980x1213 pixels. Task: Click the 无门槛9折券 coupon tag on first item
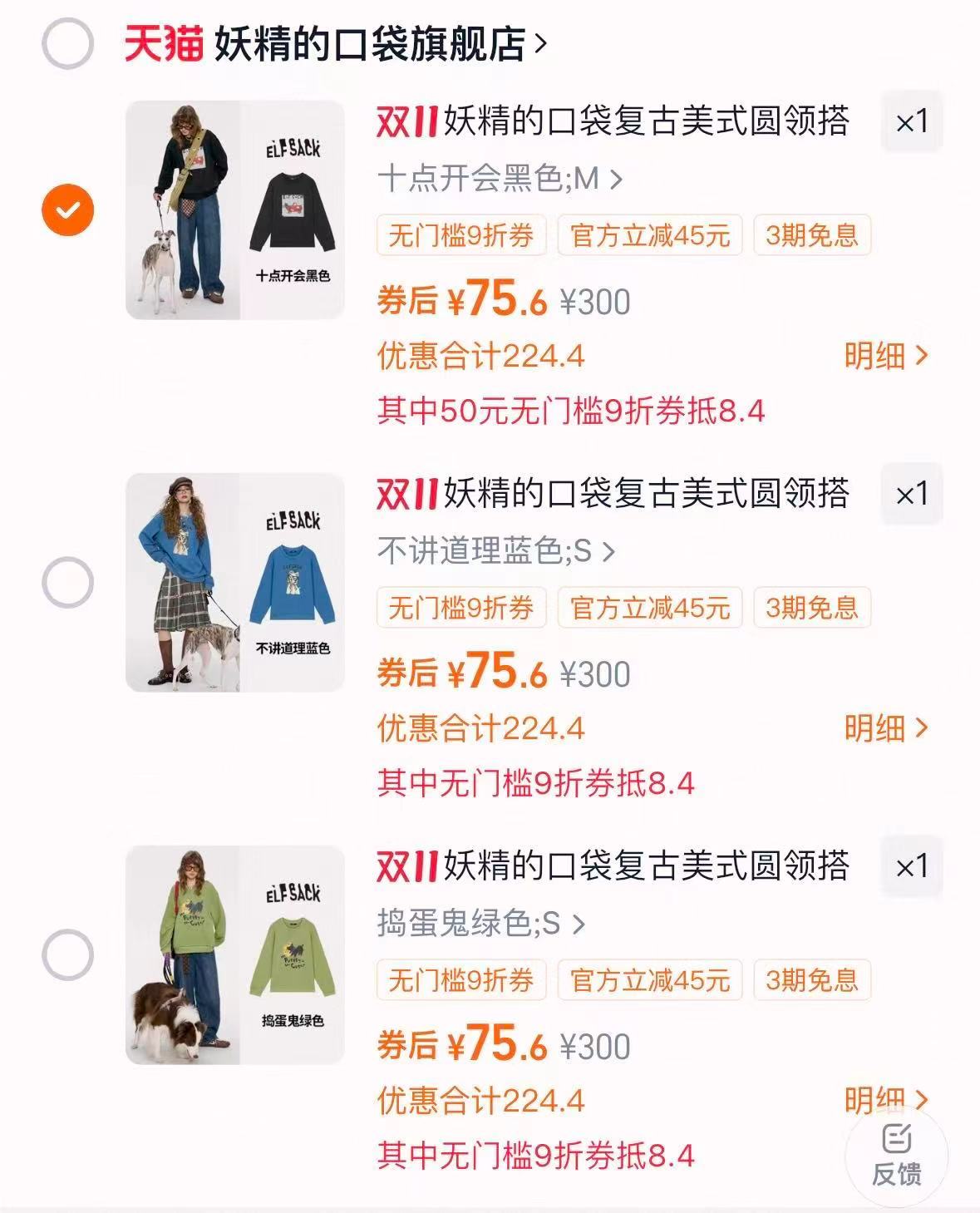click(x=460, y=237)
